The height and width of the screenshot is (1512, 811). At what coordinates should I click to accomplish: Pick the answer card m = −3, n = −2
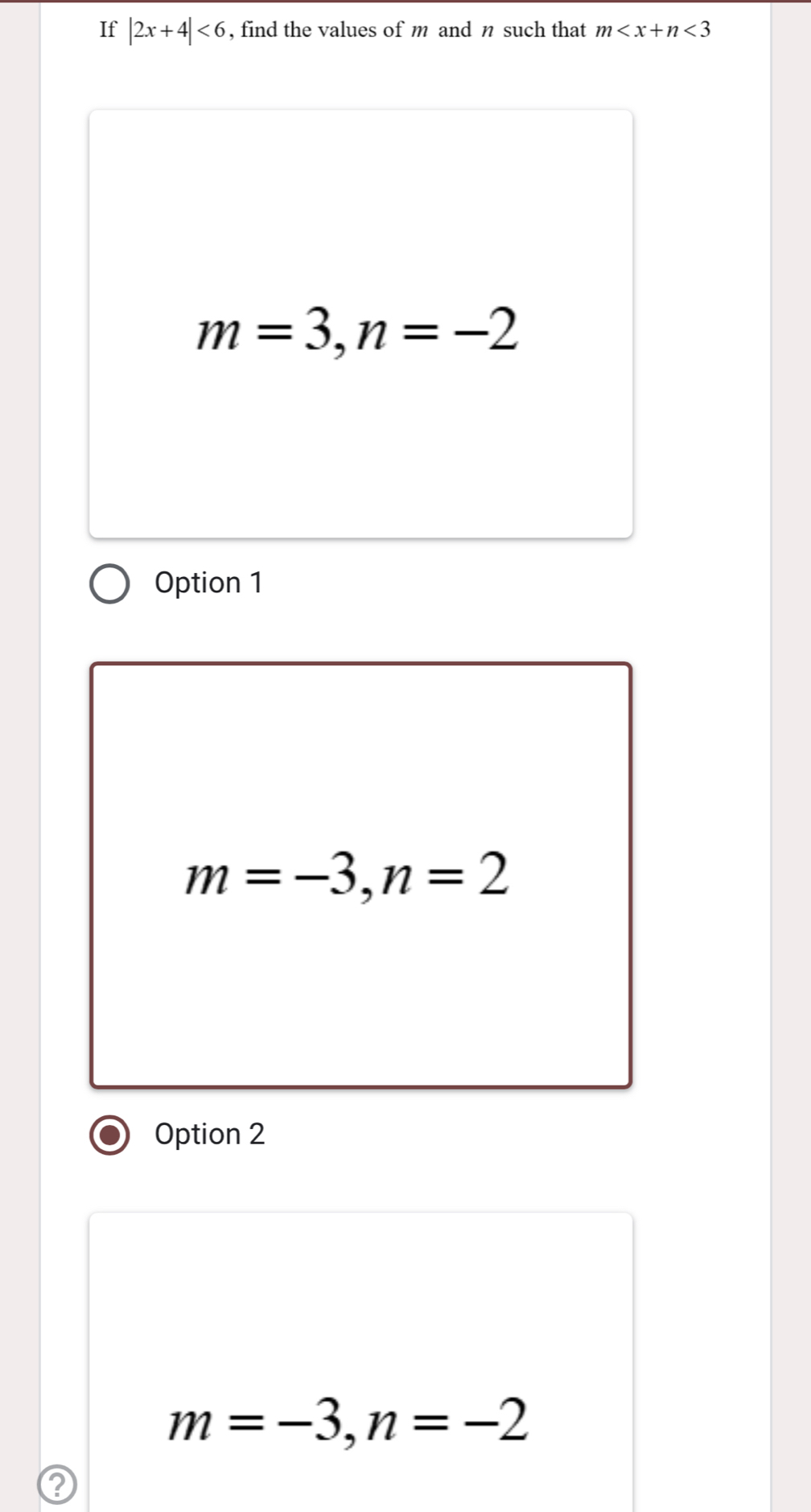pos(360,1368)
